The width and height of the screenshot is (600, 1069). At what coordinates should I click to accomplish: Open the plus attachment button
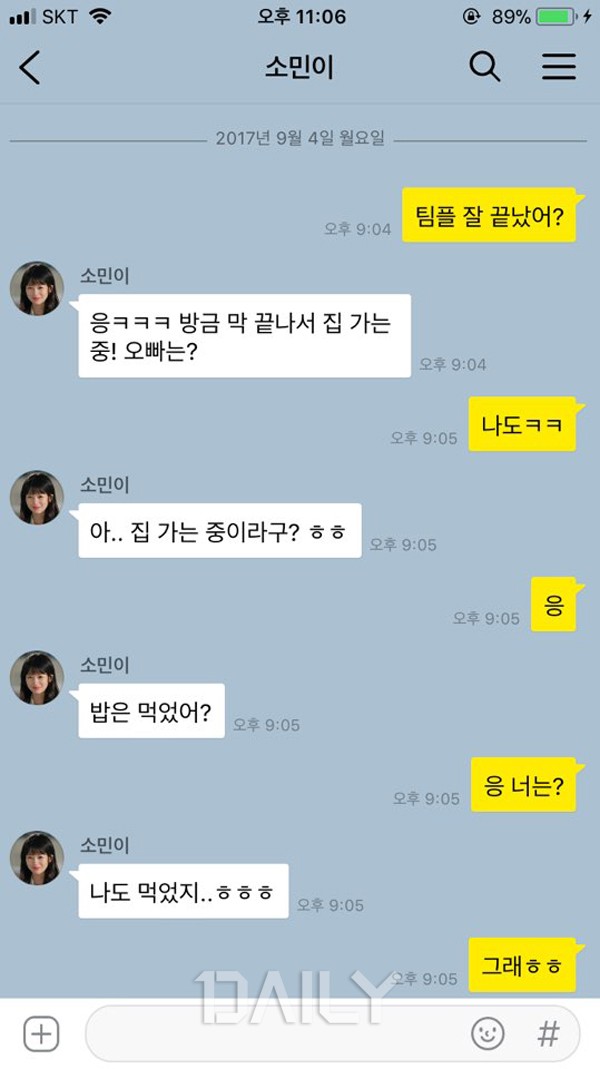[x=41, y=1034]
